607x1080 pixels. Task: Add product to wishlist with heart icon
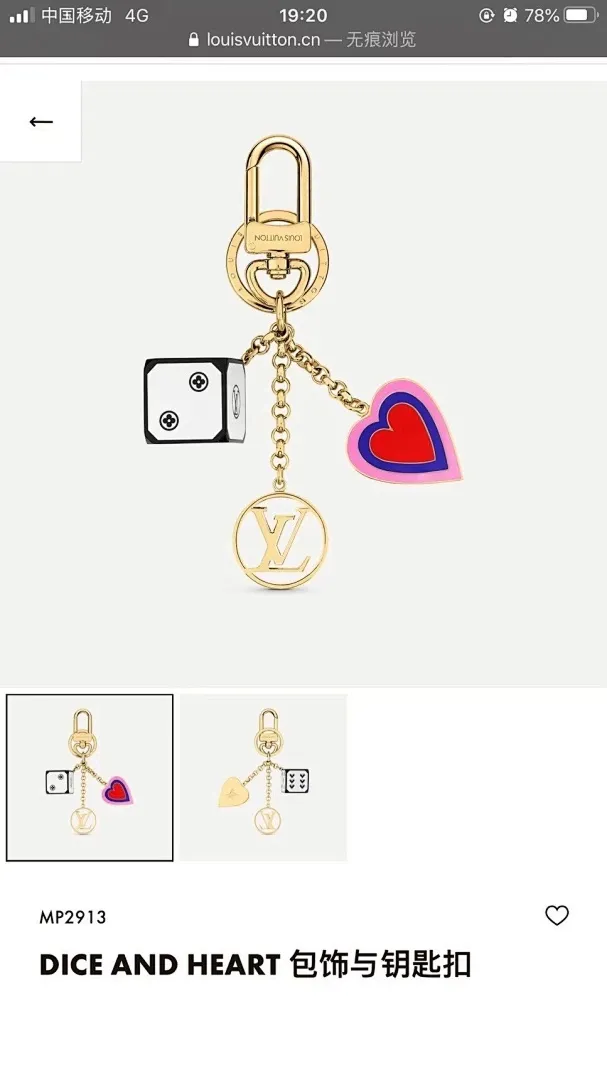[556, 915]
